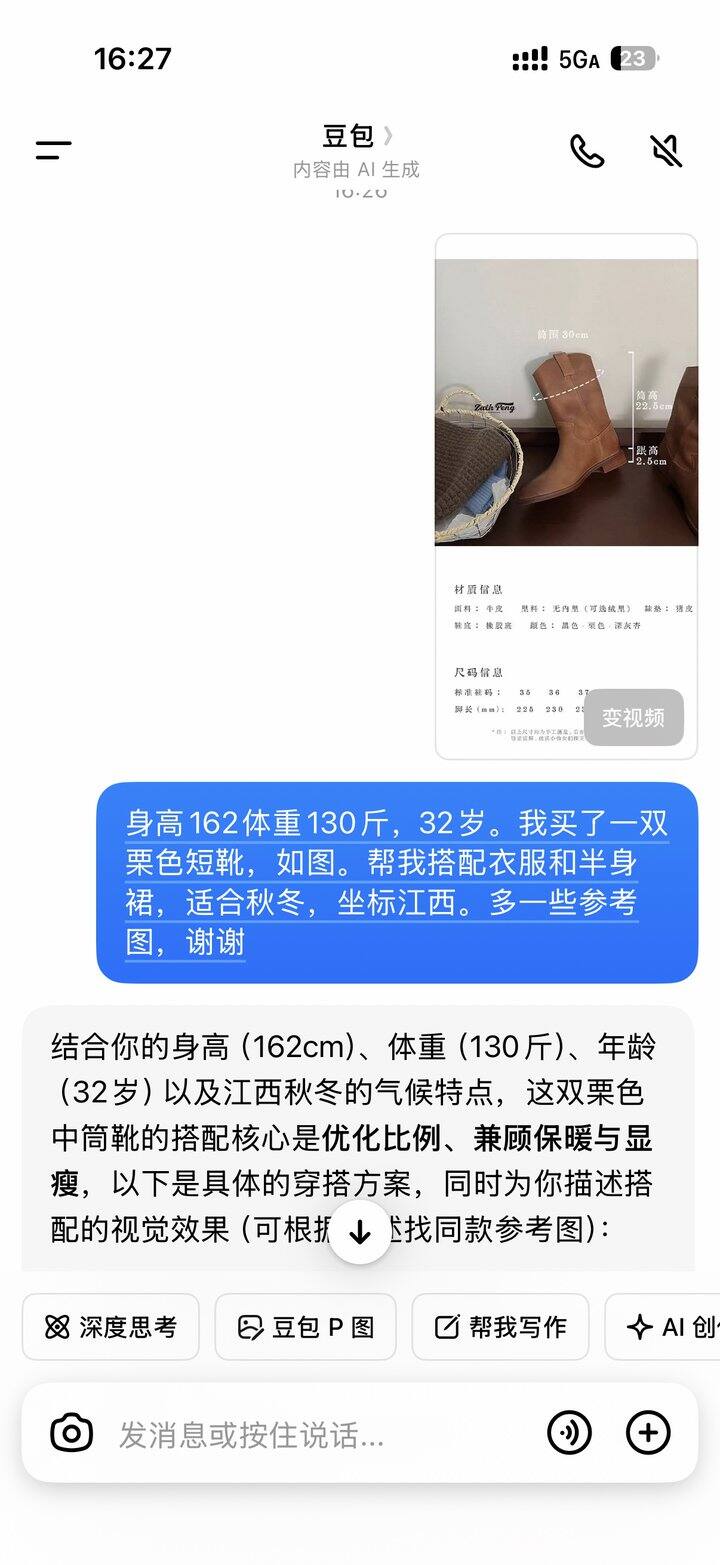The height and width of the screenshot is (1565, 720).
Task: Choose the 帮我写作 chip
Action: click(x=500, y=1327)
